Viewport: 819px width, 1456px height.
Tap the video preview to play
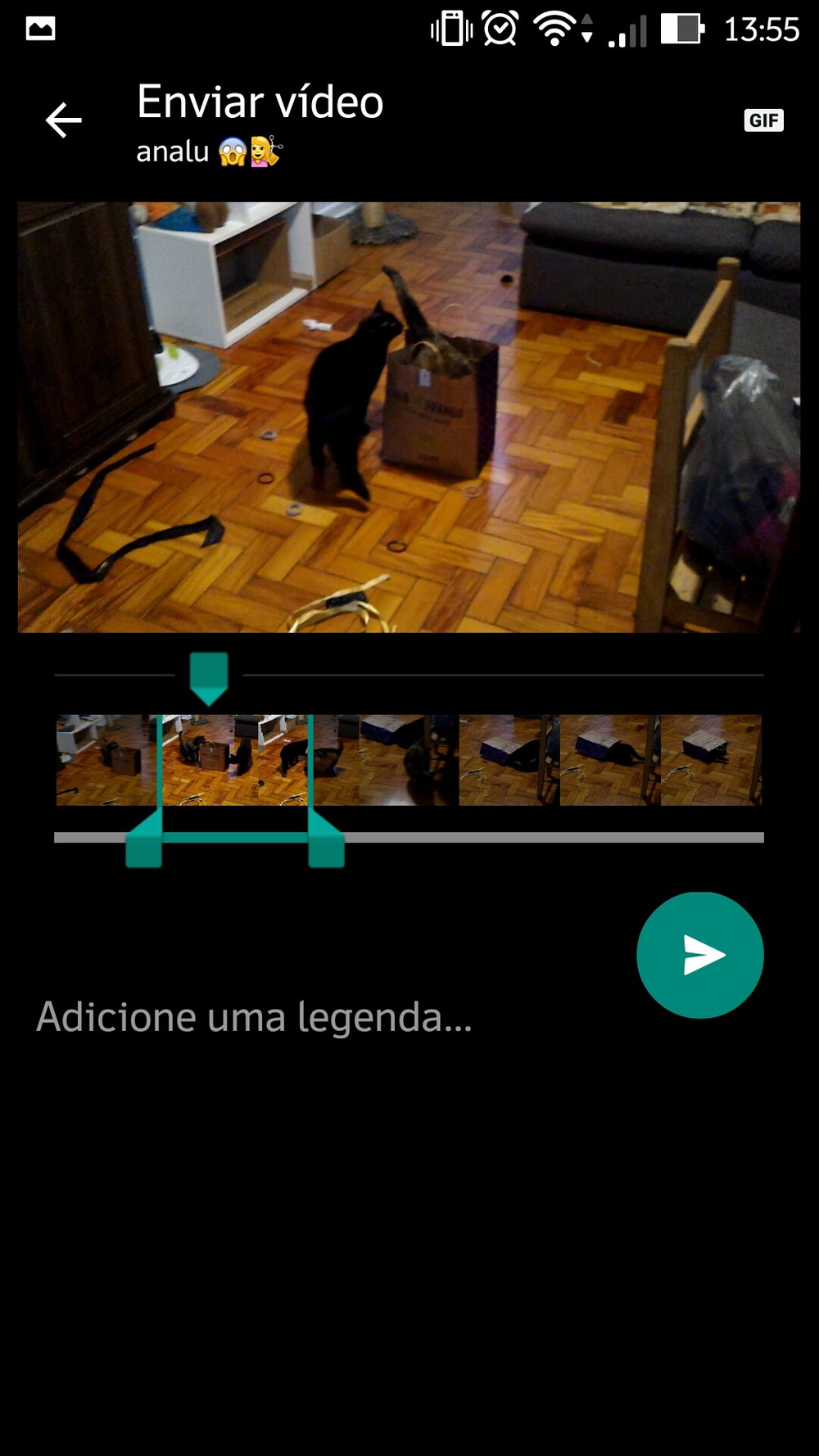409,417
